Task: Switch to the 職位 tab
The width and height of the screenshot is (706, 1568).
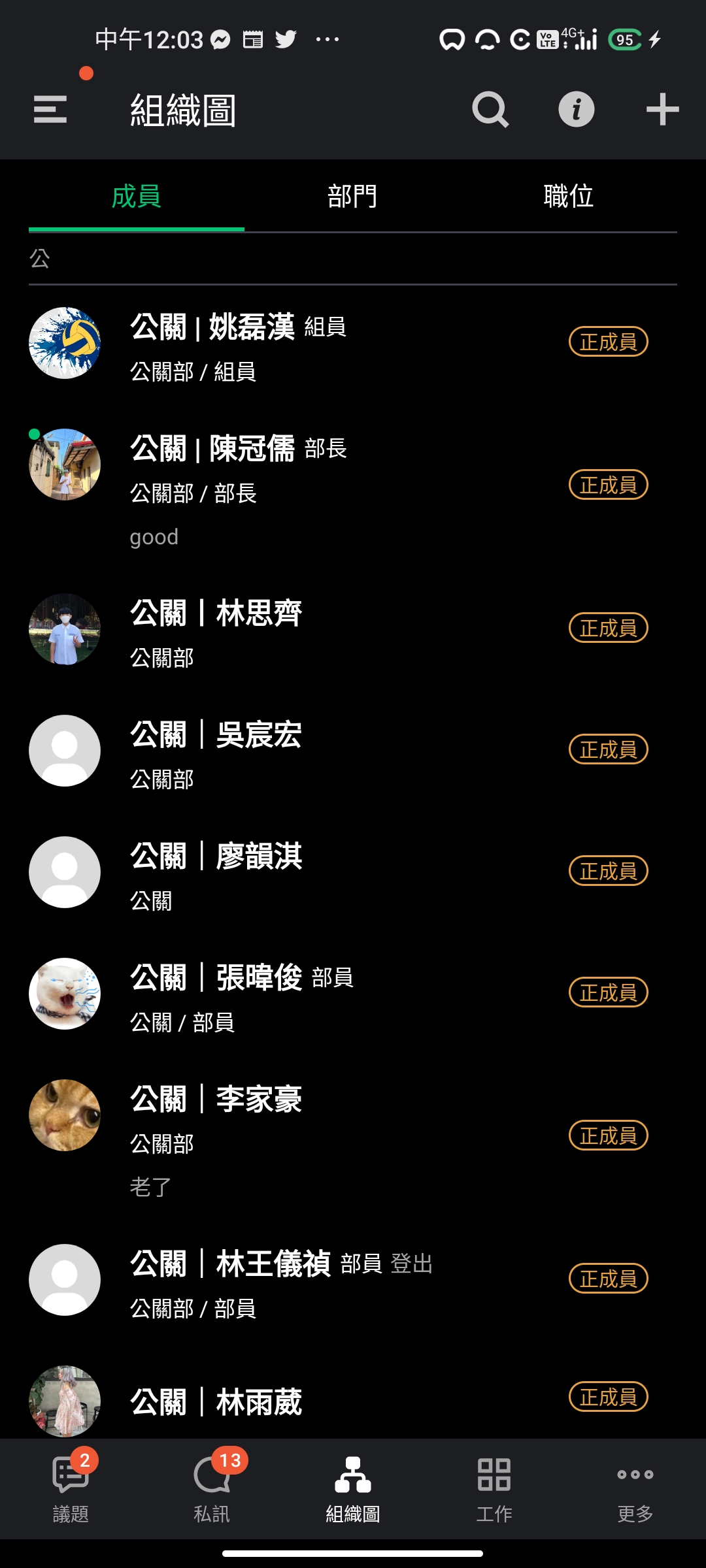Action: pyautogui.click(x=568, y=196)
